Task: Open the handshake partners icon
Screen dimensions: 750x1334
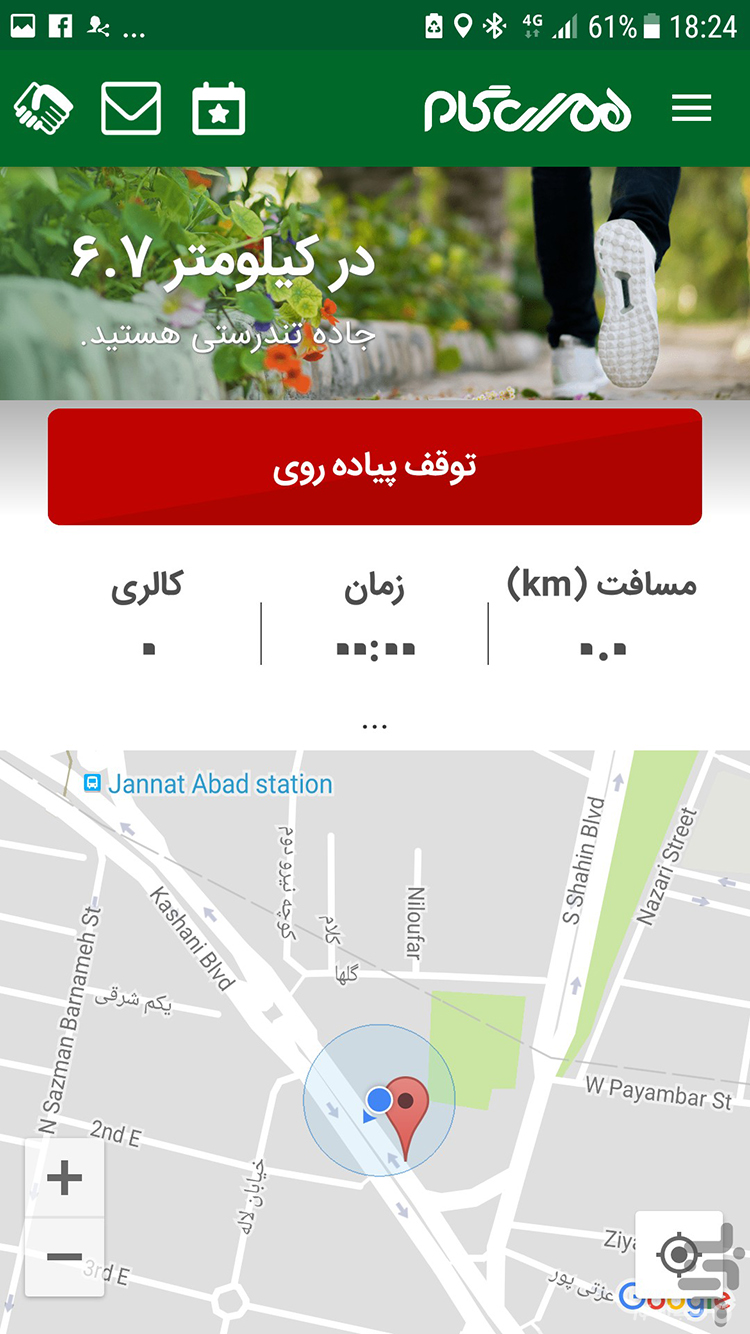Action: (41, 108)
